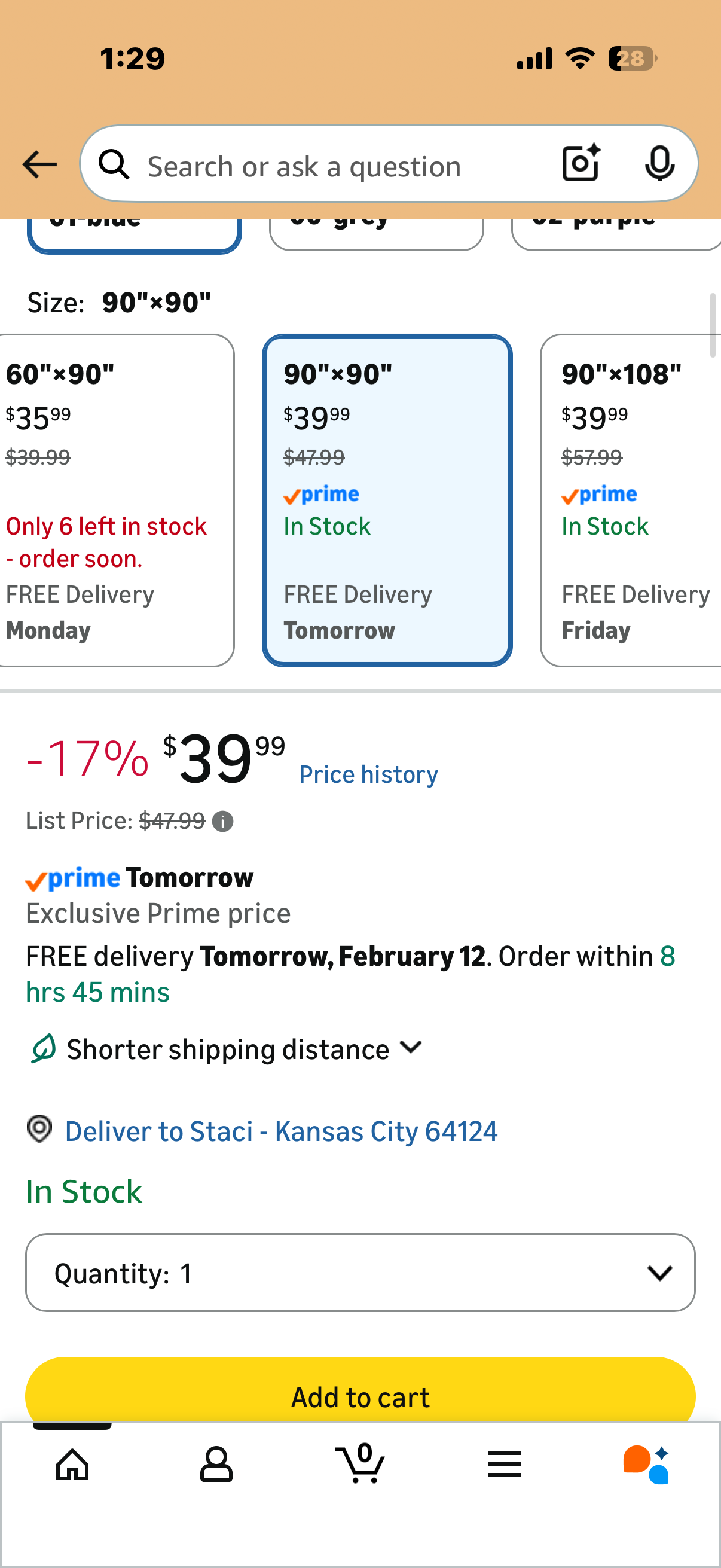Open the shopping cart tab

360,1465
